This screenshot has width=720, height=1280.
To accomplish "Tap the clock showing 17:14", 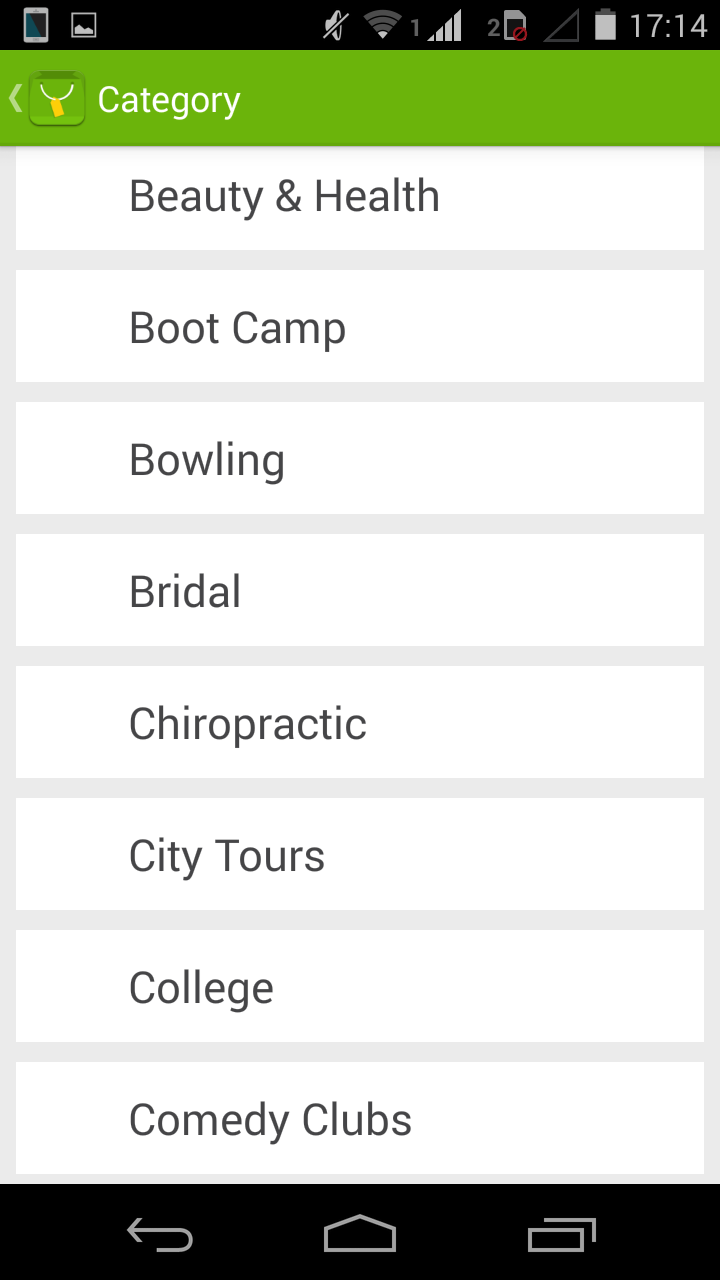I will [668, 24].
